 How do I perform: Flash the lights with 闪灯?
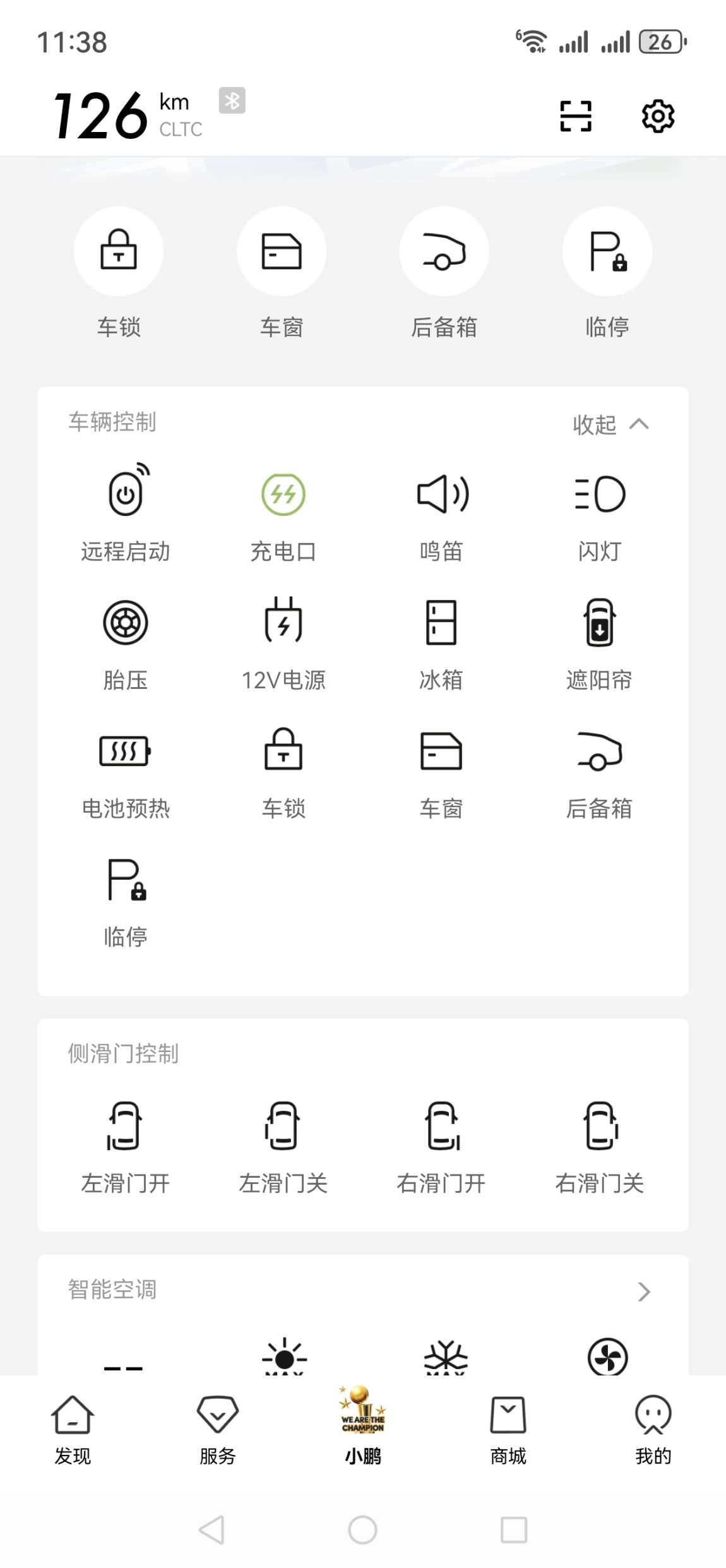599,513
